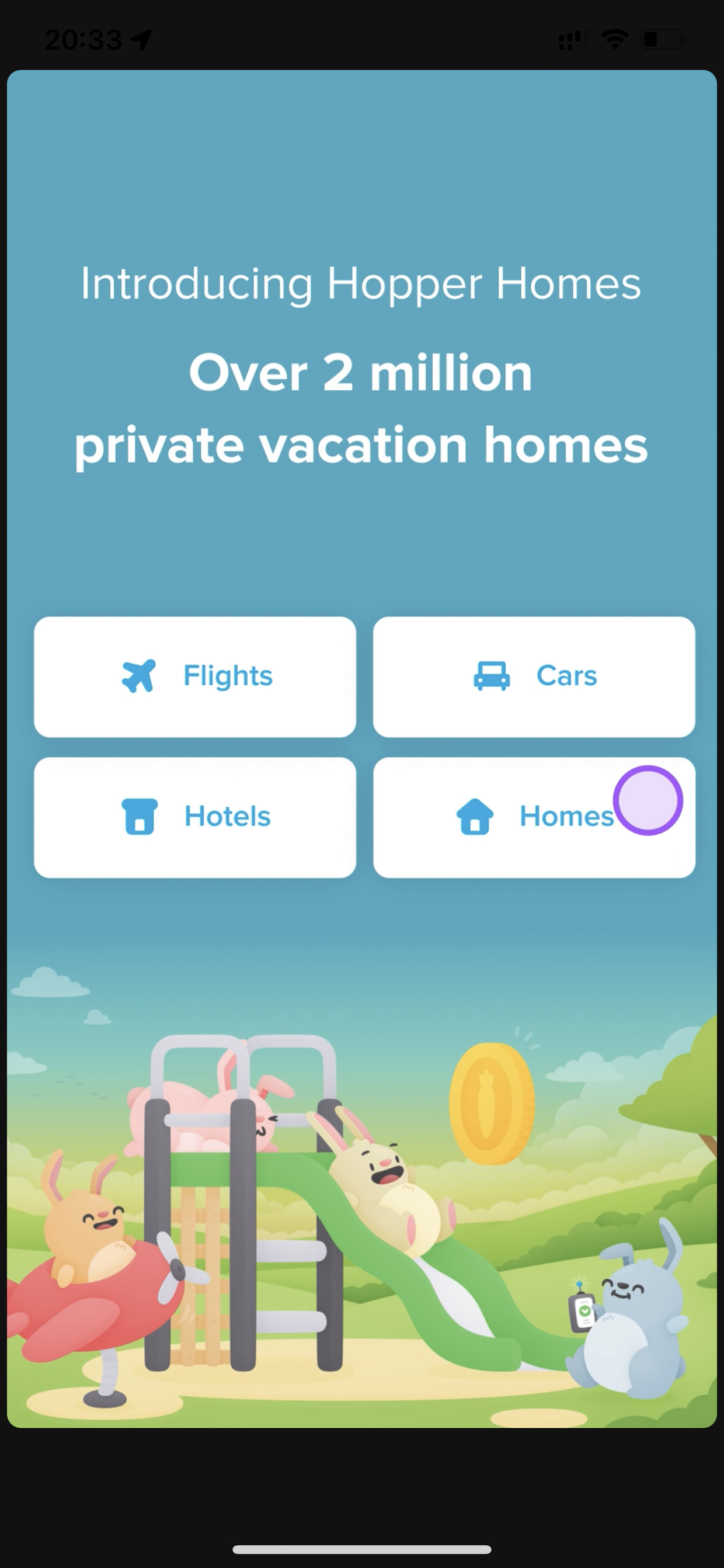Choose Homes to browse vacation homes
This screenshot has width=724, height=1568.
click(534, 817)
